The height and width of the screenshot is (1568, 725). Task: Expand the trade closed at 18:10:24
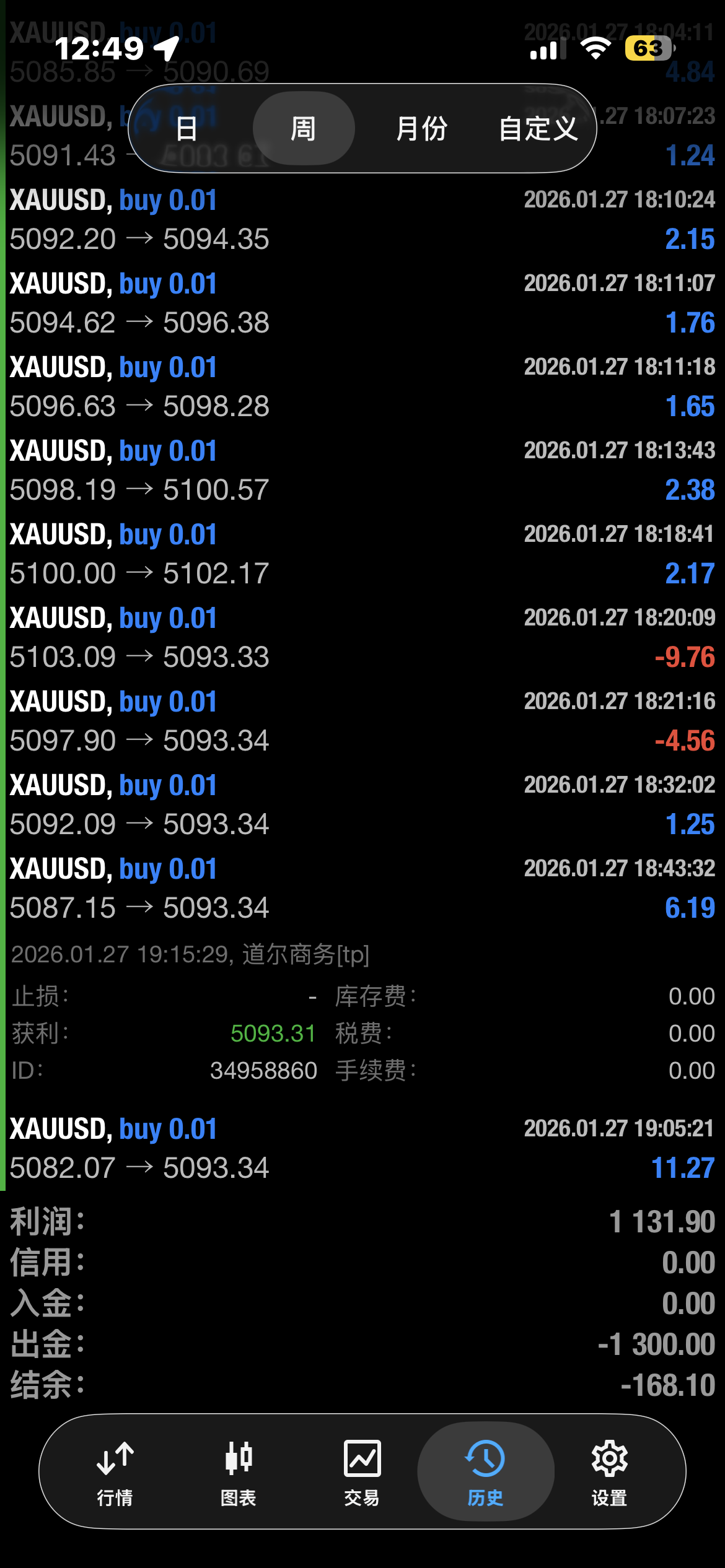pos(362,220)
